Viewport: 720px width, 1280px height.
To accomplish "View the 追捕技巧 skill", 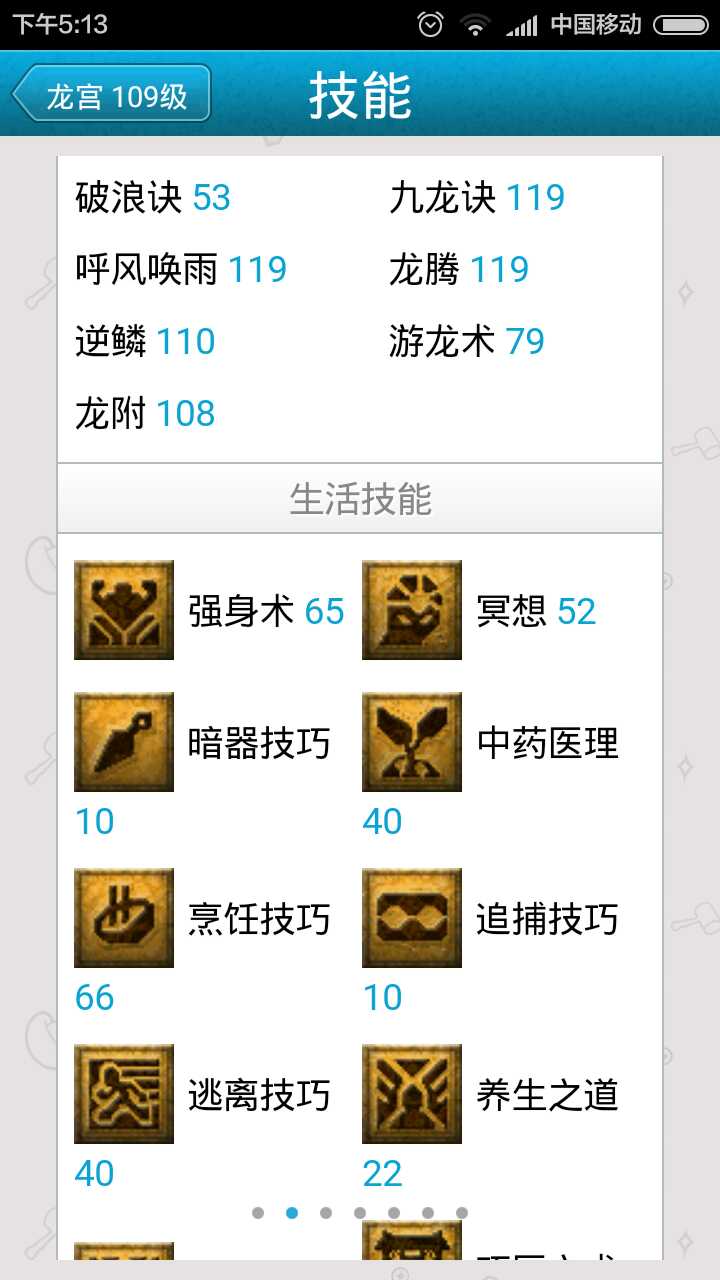I will [412, 918].
